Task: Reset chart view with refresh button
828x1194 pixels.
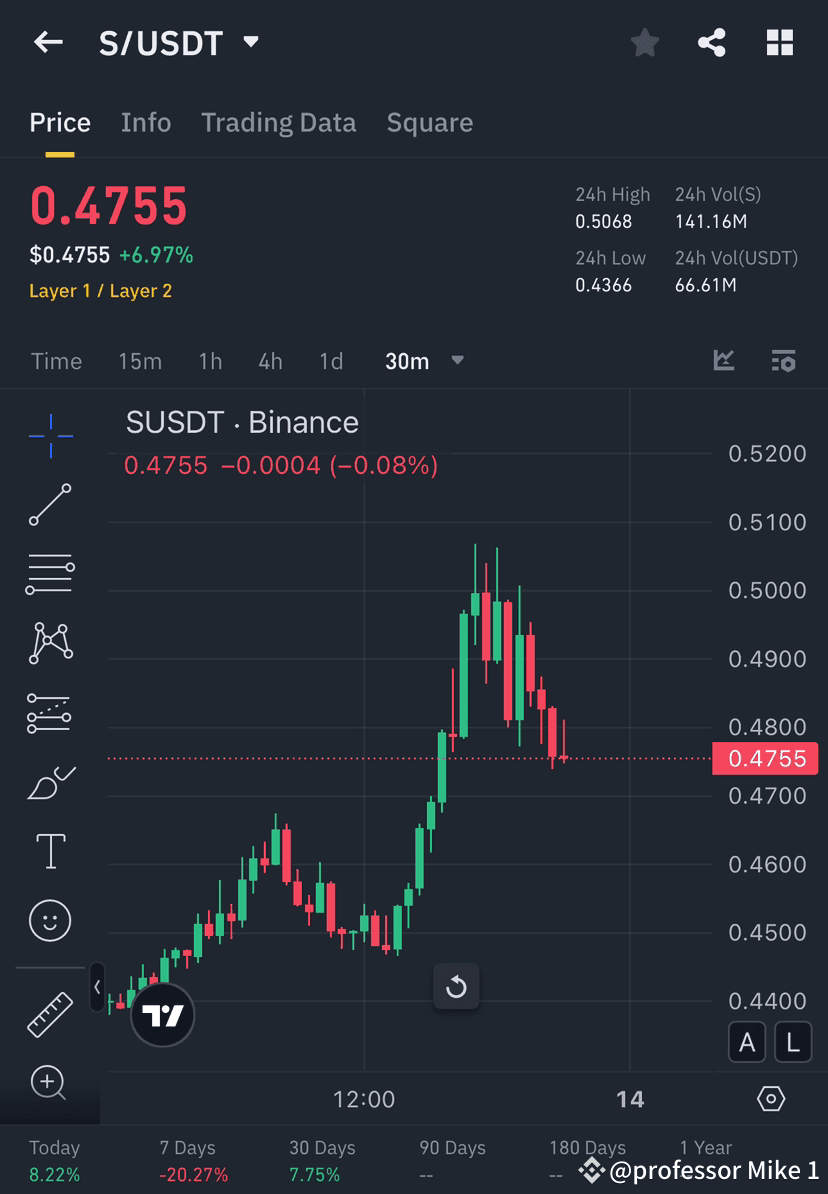Action: click(457, 987)
